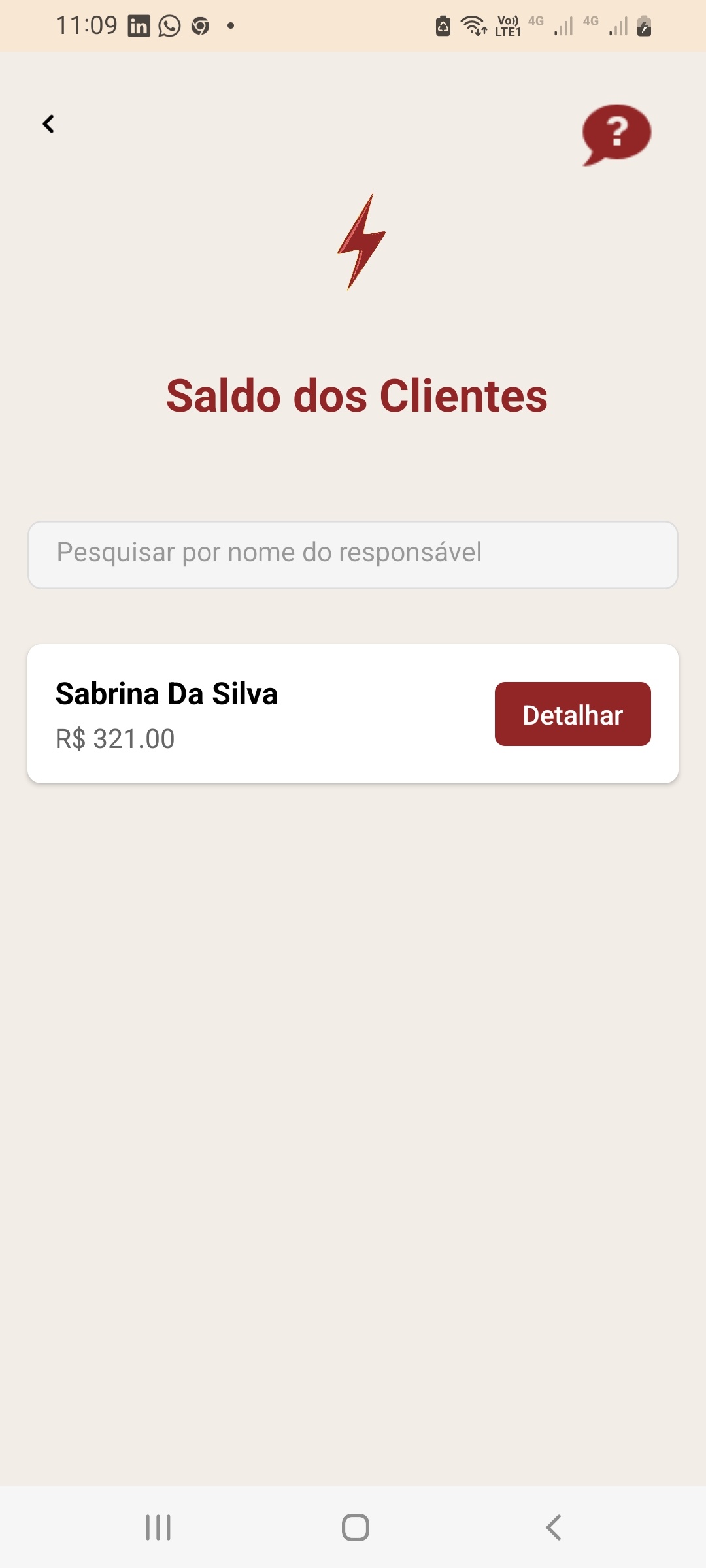Tap the Vo)) LTE indicator in status bar
The image size is (706, 1568).
click(507, 26)
